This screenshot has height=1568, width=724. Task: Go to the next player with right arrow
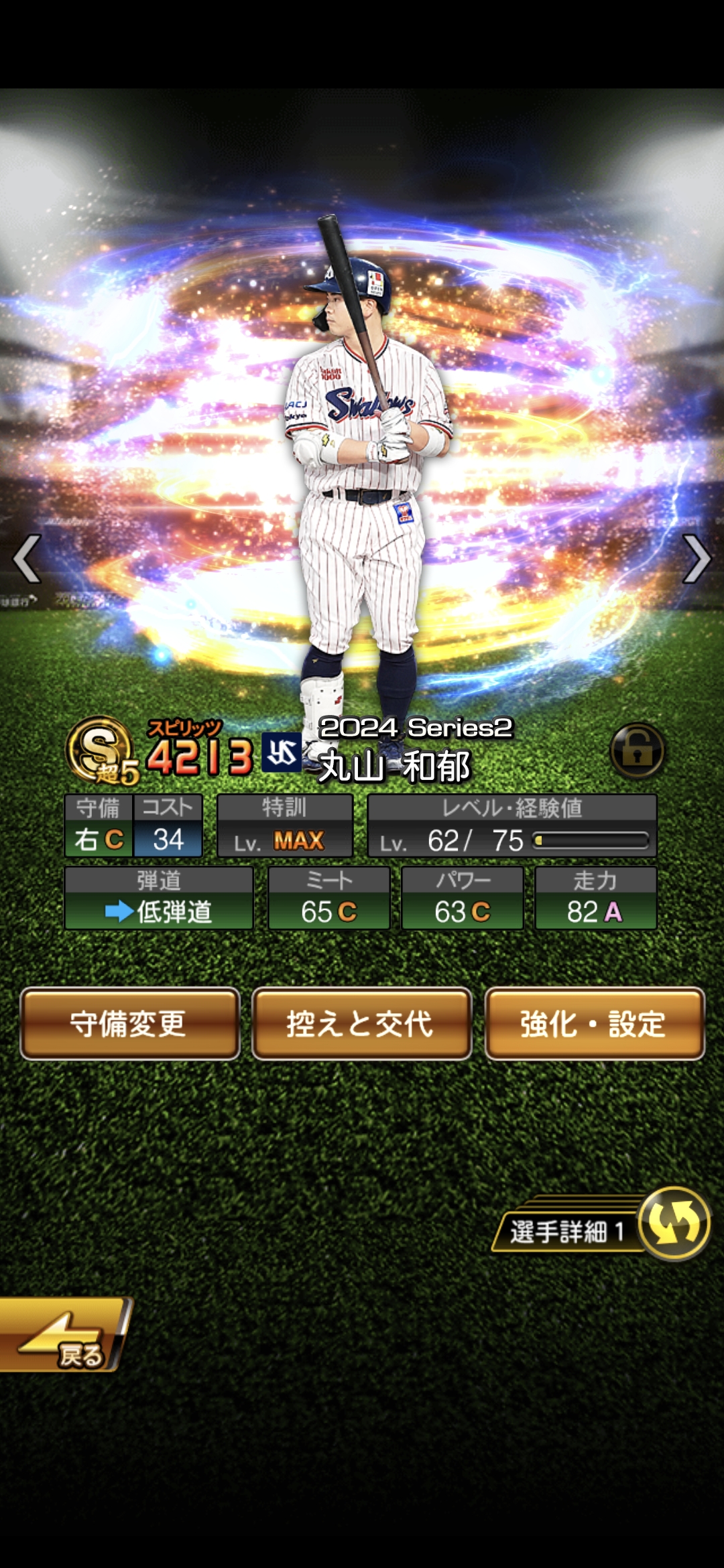tap(696, 558)
